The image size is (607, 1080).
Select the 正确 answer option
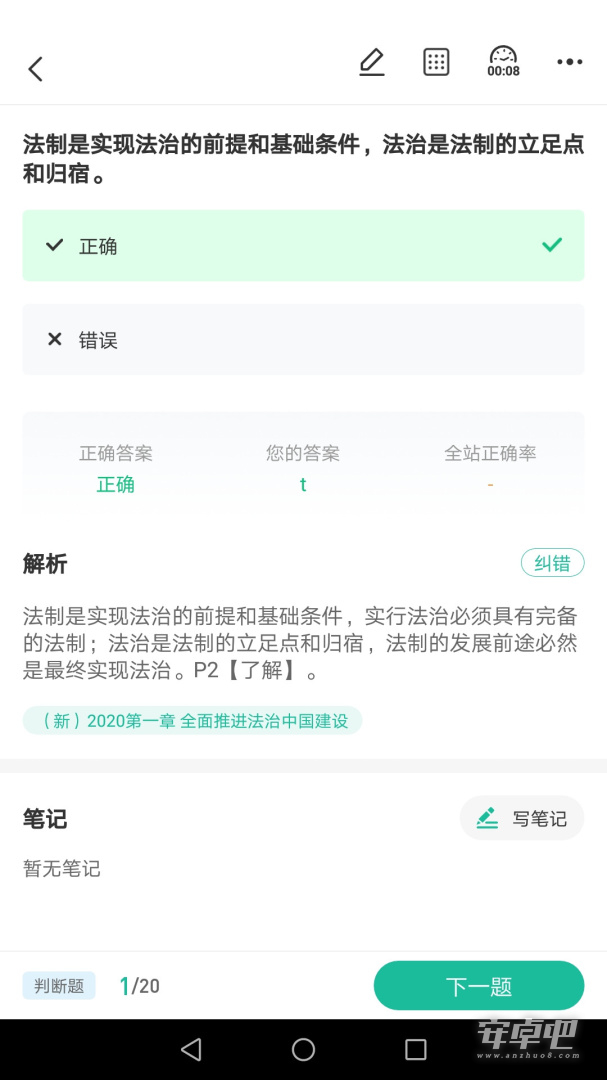pos(303,245)
